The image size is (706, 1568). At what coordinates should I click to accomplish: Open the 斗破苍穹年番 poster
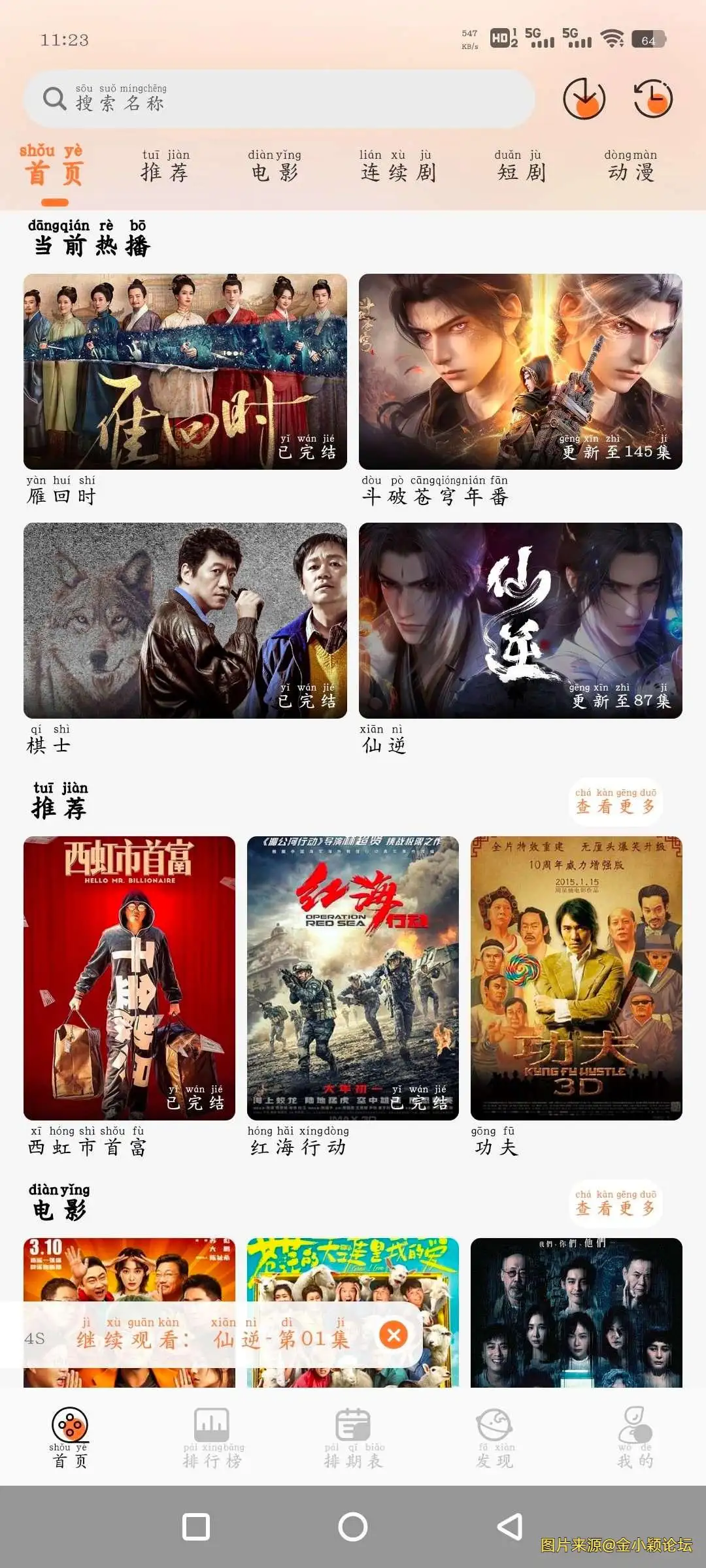pos(520,369)
